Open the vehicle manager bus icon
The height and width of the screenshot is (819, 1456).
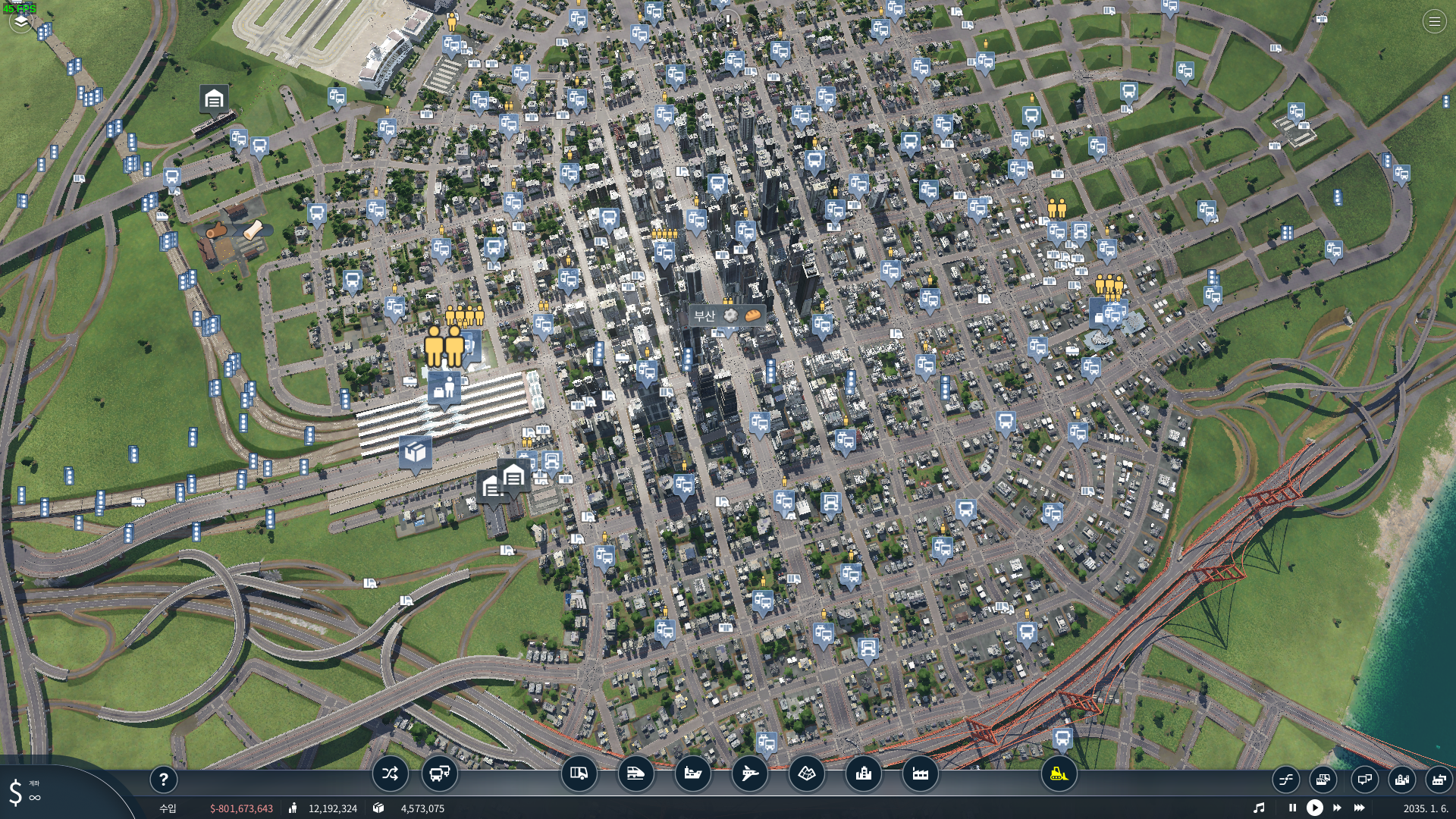pos(439,774)
